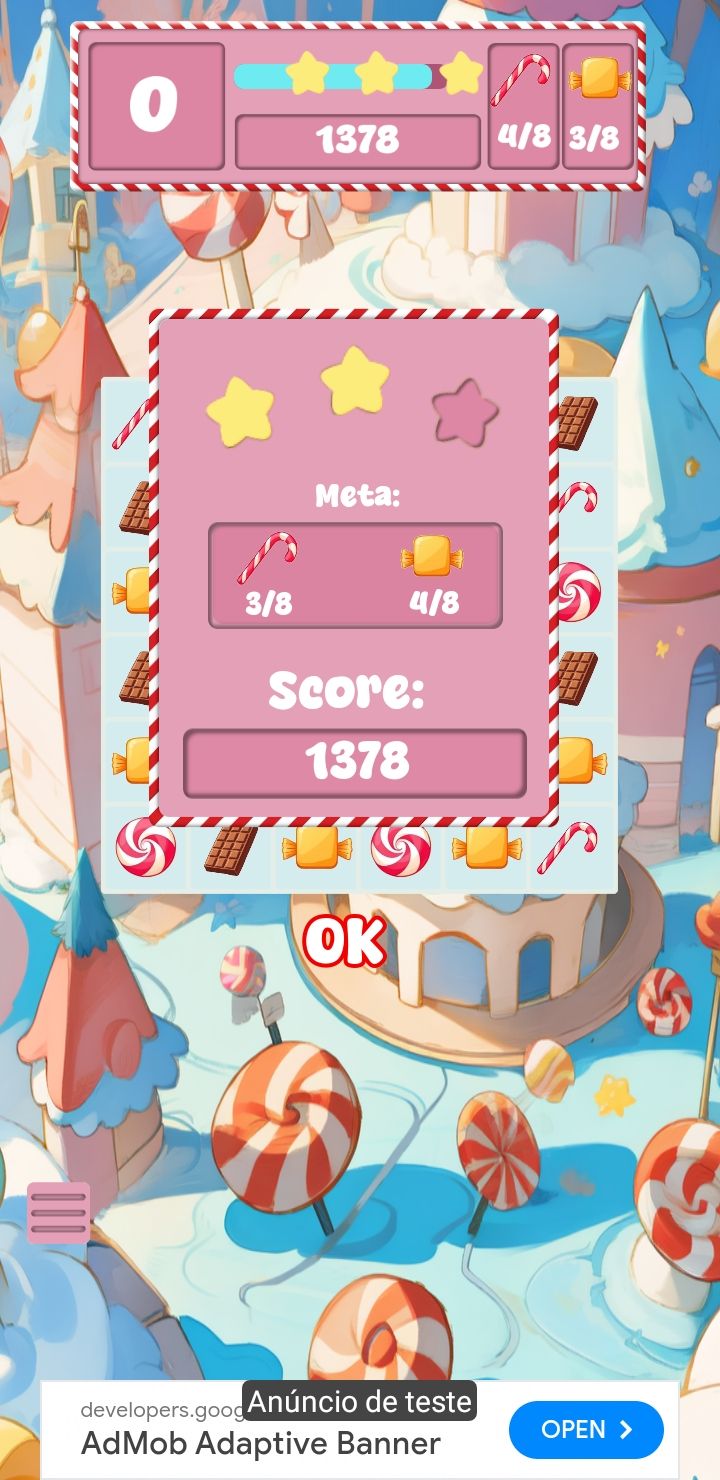Screen dimensions: 720x1480
Task: Tap the OPEN button on the AdMob banner
Action: [x=585, y=1430]
